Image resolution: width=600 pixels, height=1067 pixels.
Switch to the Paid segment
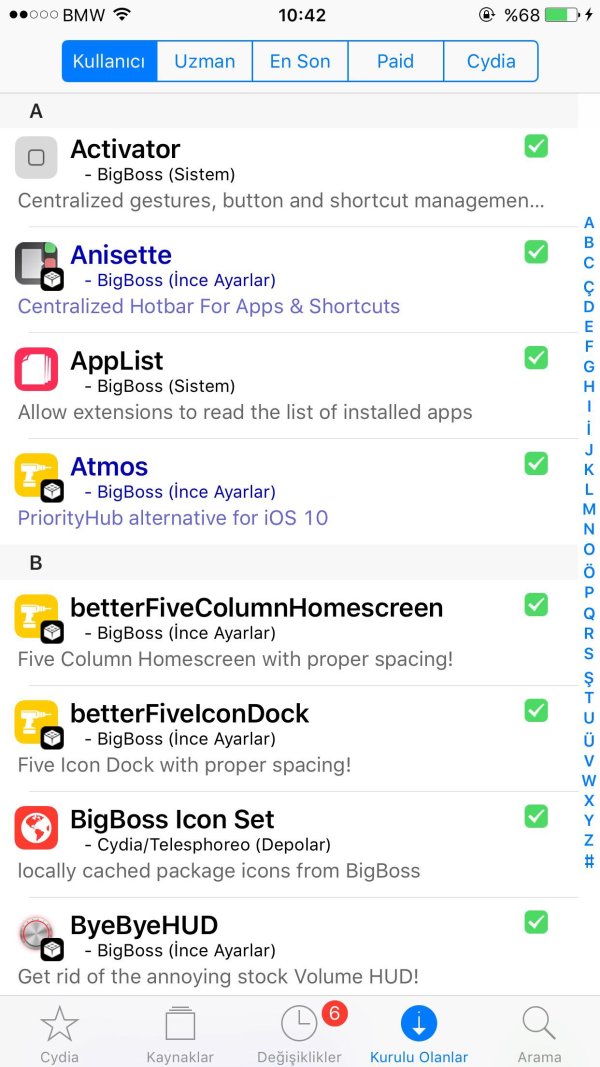[x=395, y=61]
